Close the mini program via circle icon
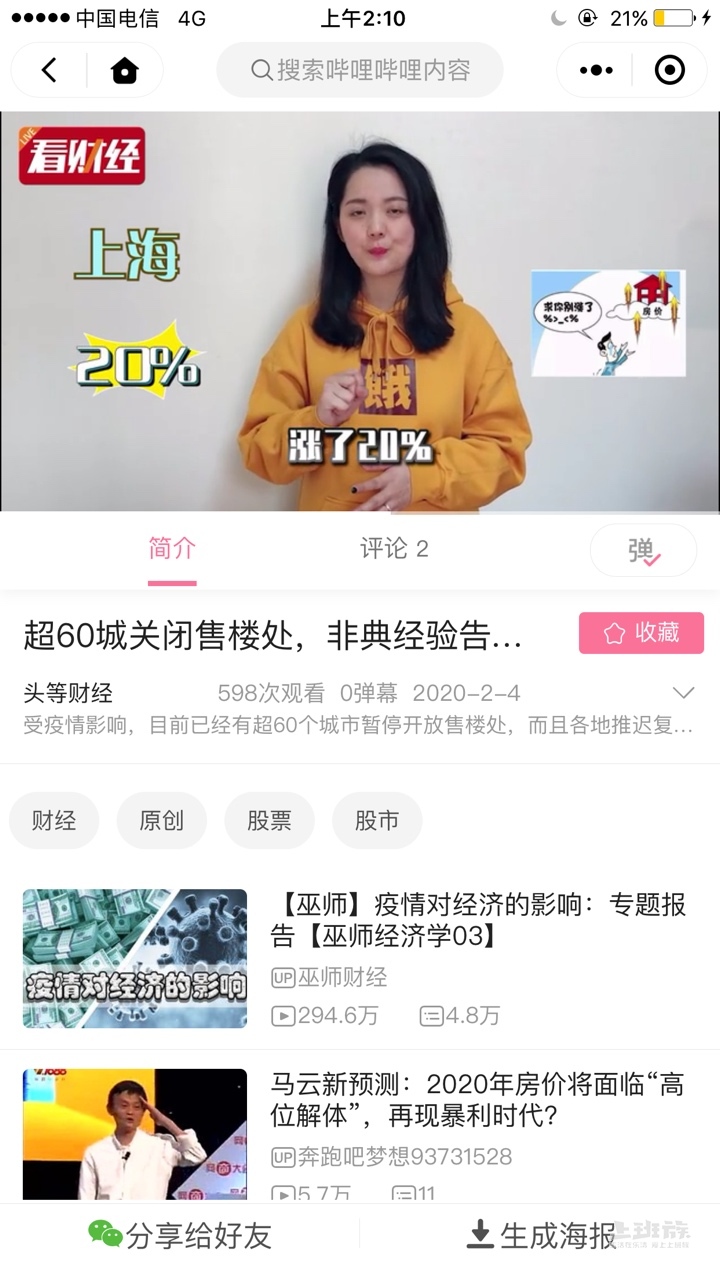This screenshot has height=1280, width=720. [669, 70]
